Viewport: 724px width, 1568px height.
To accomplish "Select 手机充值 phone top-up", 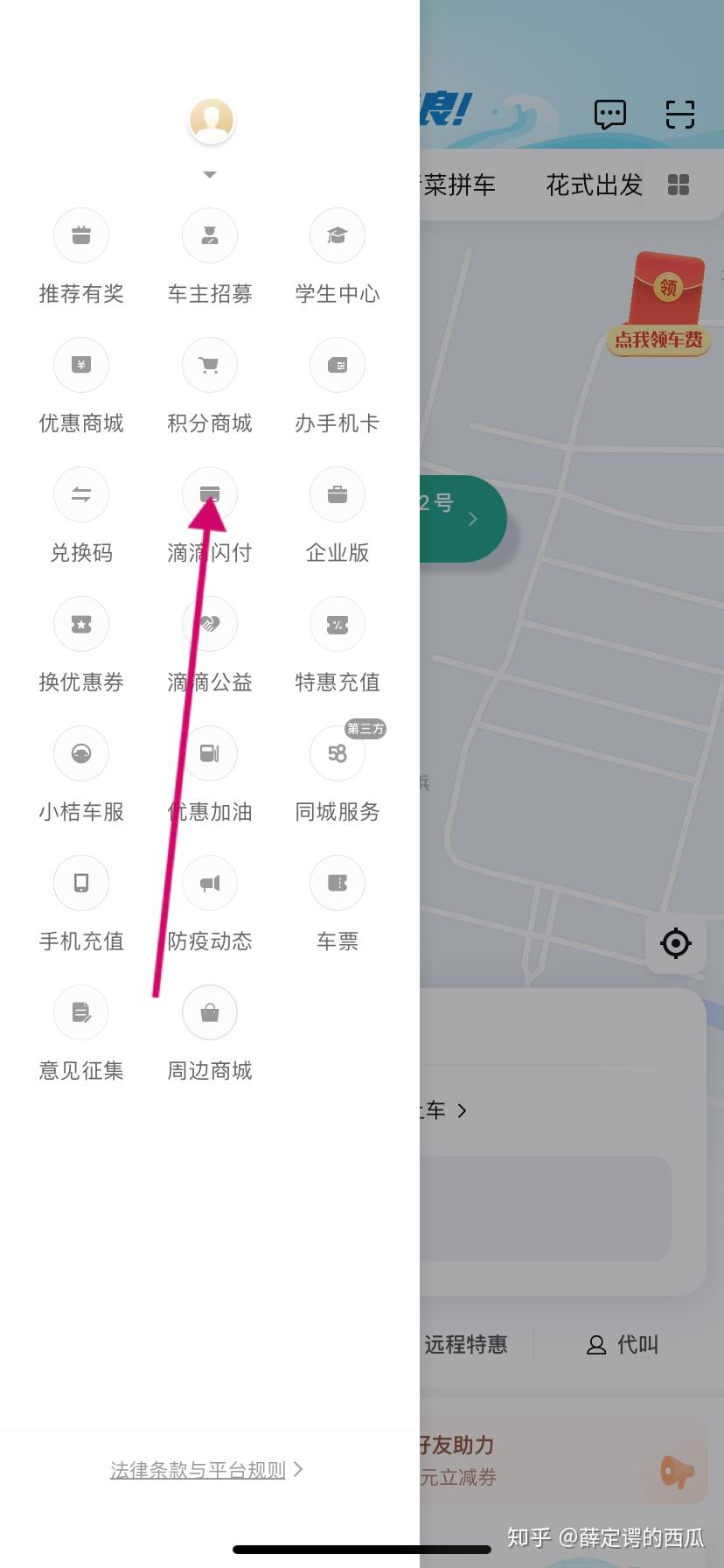I will 81,883.
